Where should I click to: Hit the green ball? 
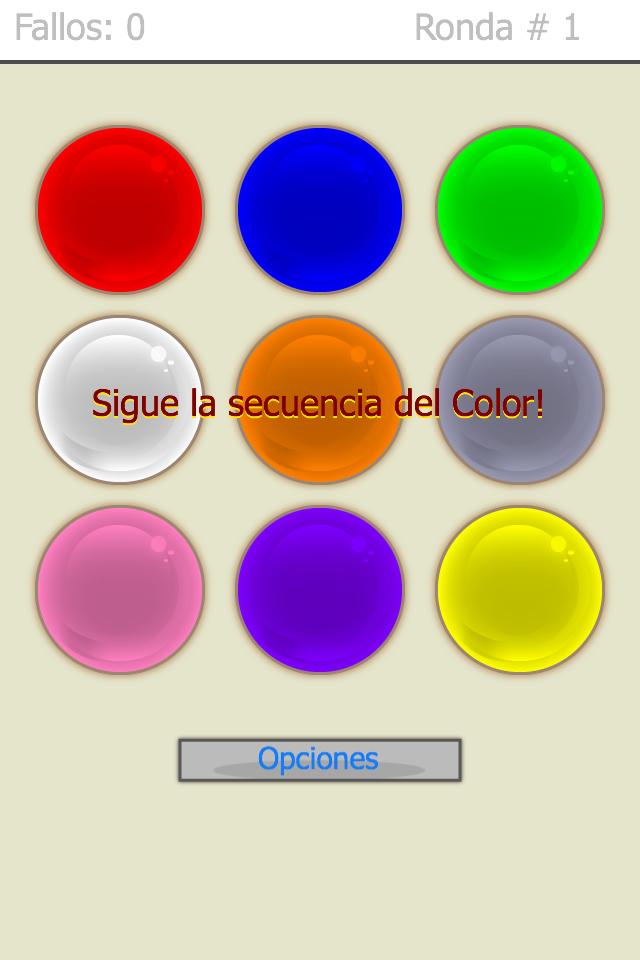[x=520, y=210]
